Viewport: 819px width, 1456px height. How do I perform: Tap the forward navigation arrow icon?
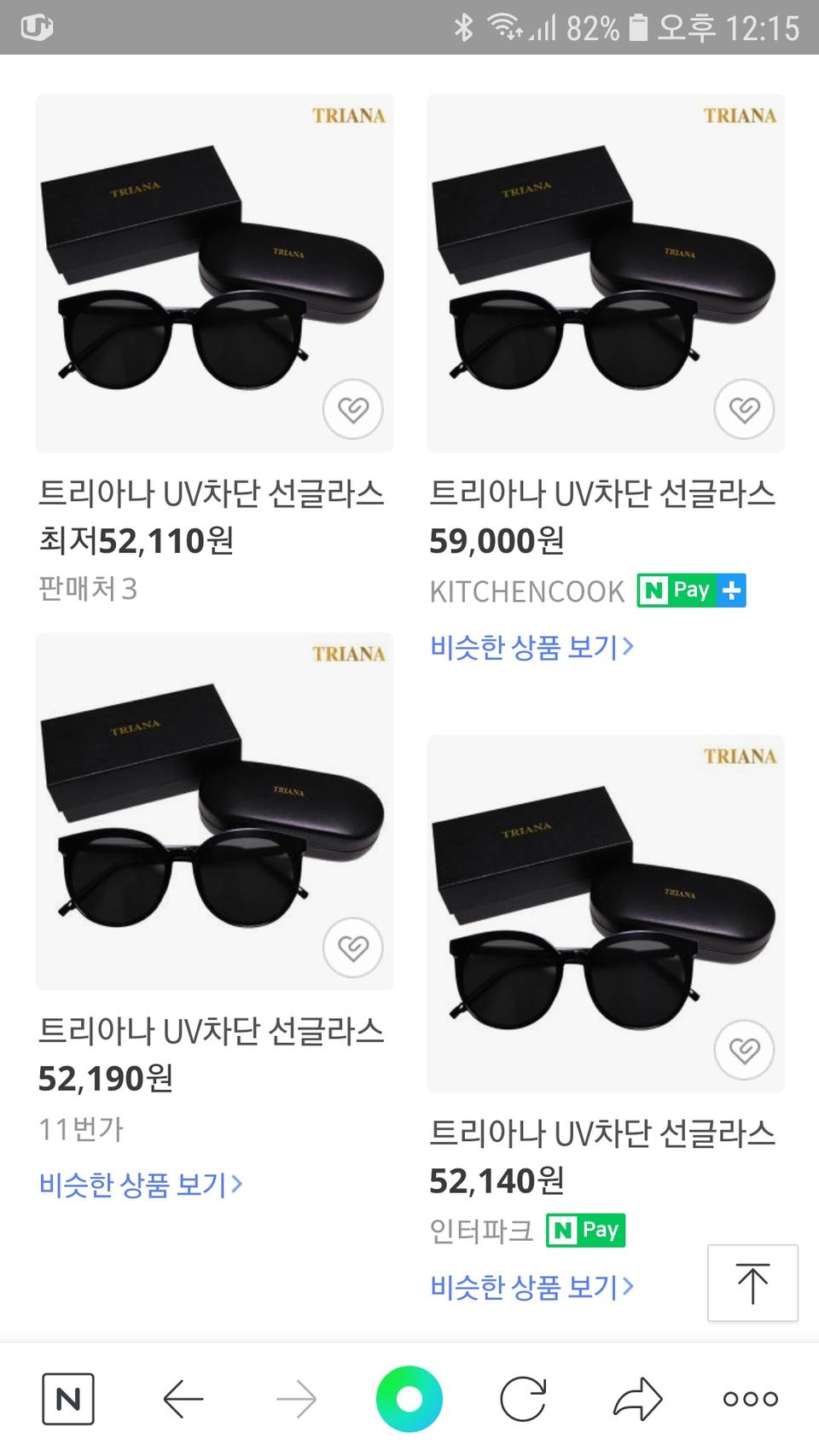pos(295,1398)
